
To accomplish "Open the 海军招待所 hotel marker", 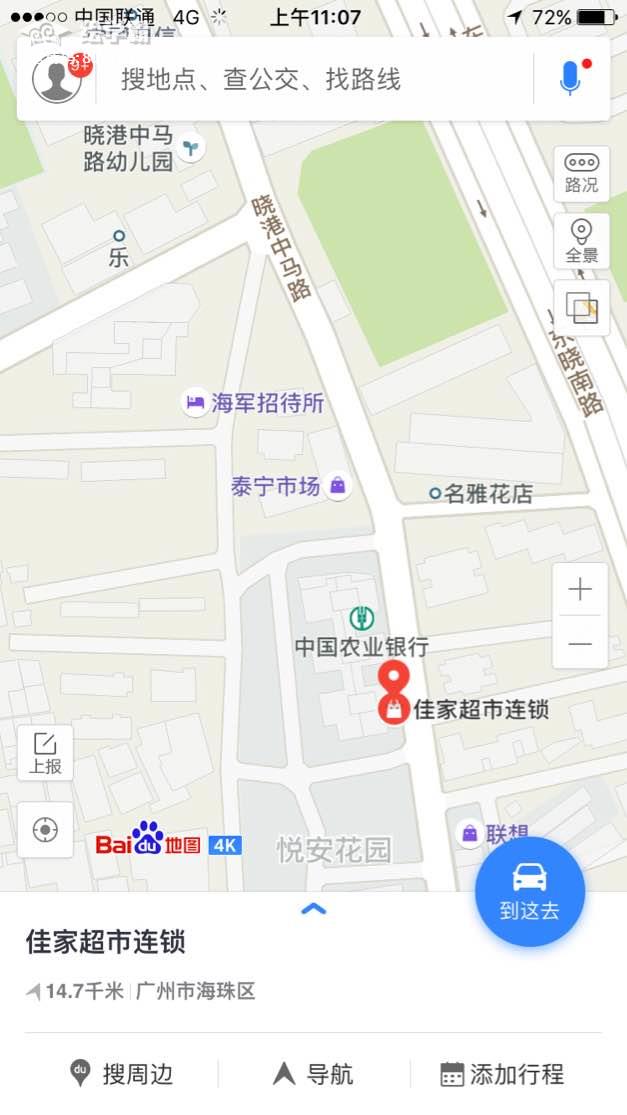I will (x=195, y=403).
